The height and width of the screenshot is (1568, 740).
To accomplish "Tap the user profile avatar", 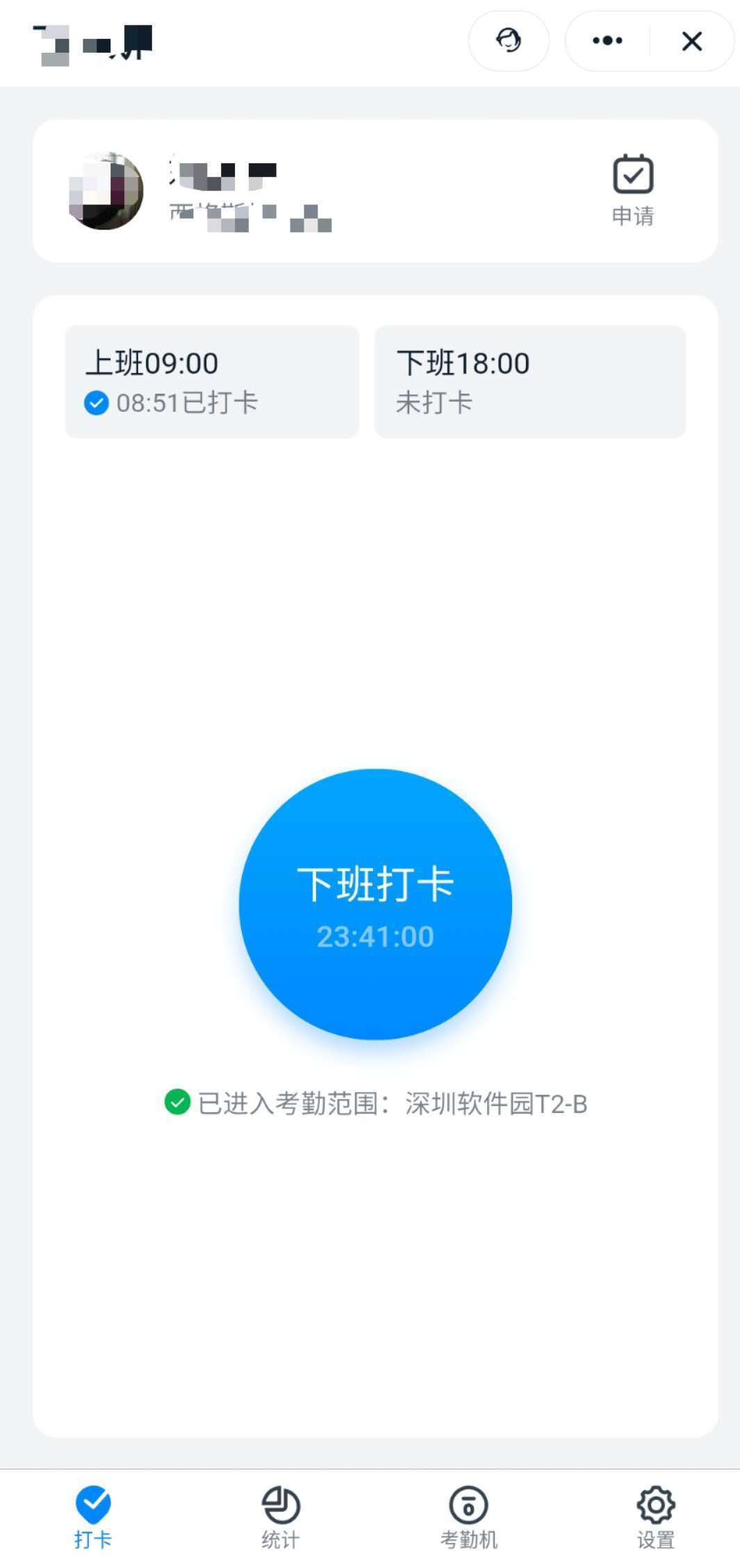I will pos(106,190).
